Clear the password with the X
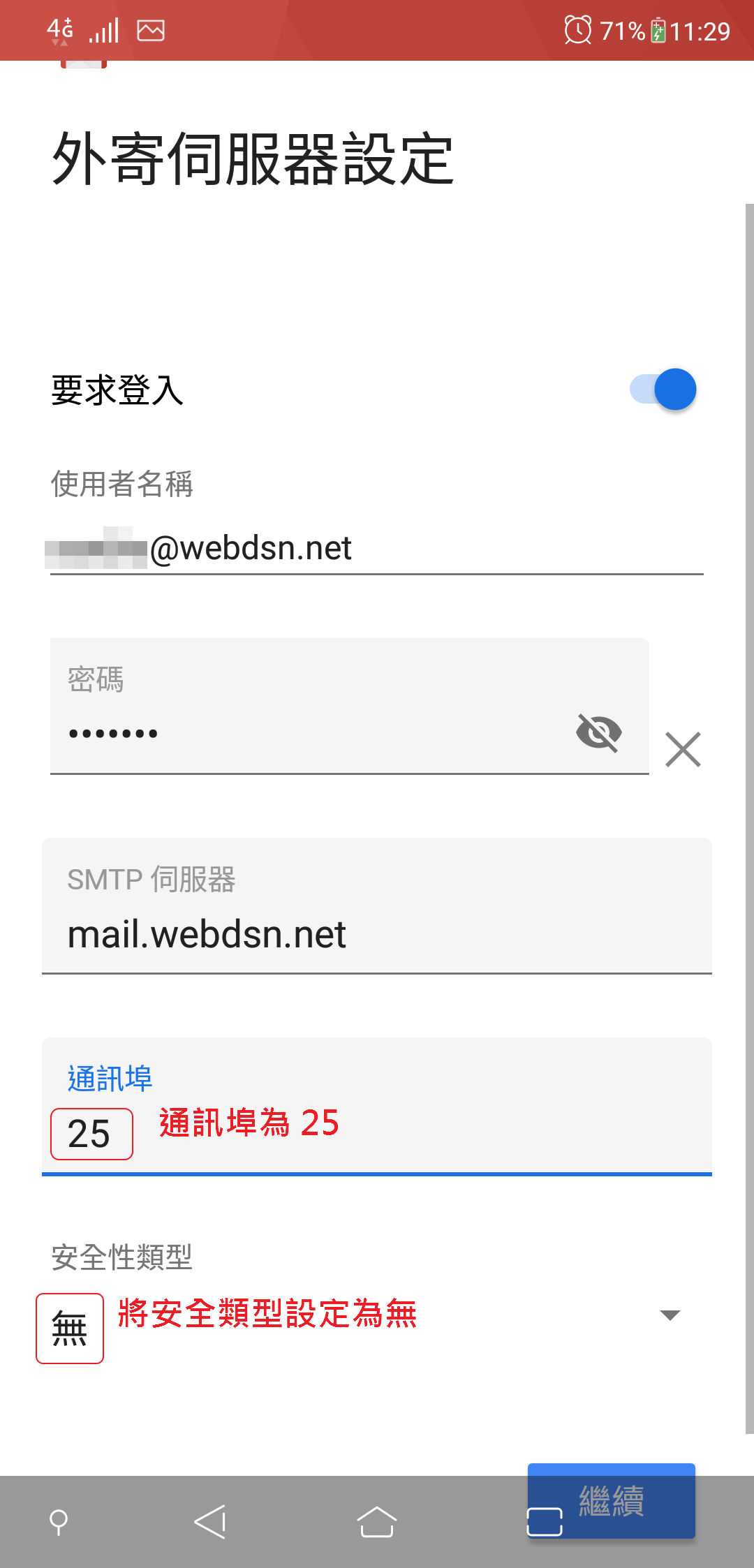The width and height of the screenshot is (754, 1568). [x=683, y=750]
